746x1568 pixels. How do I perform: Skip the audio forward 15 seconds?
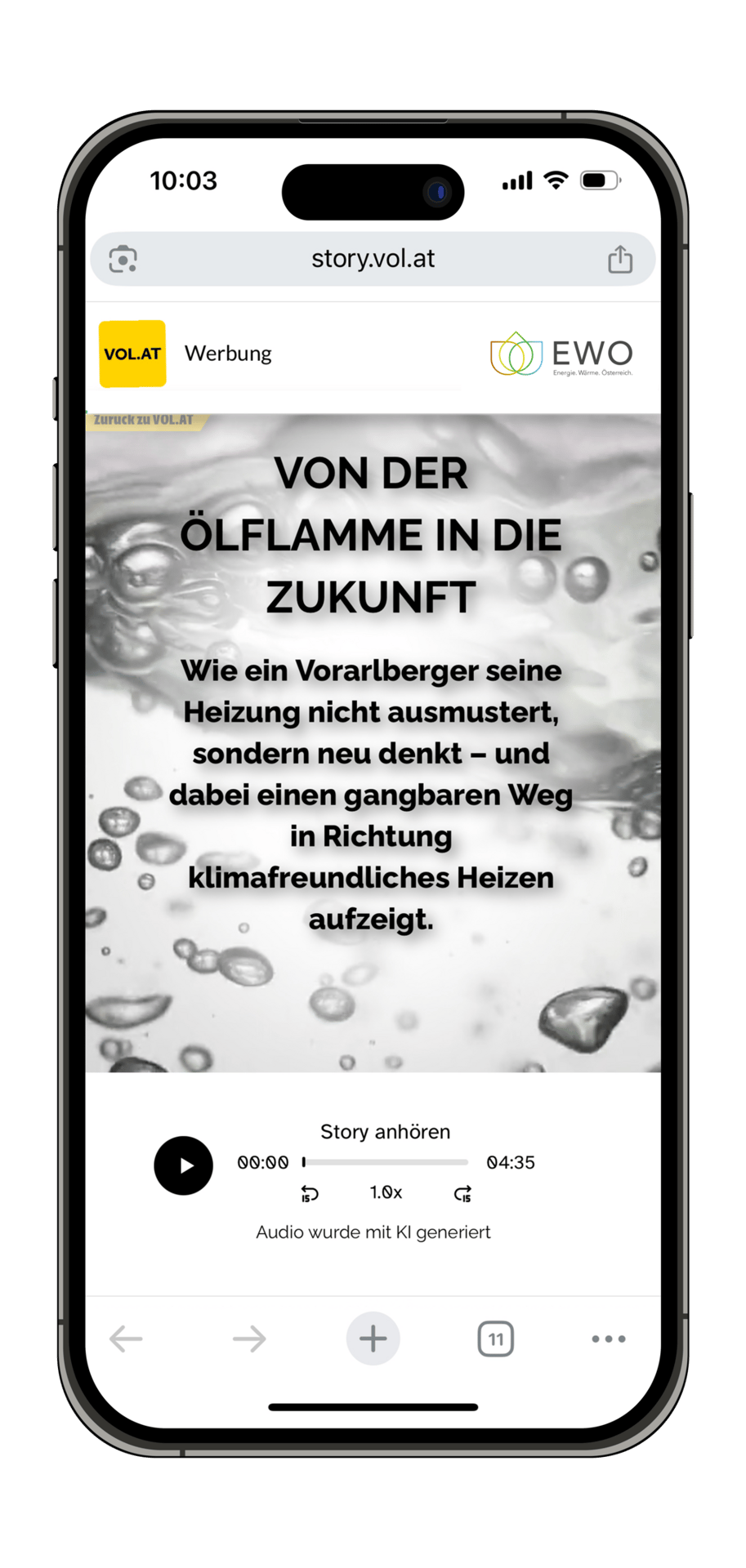pyautogui.click(x=462, y=1192)
